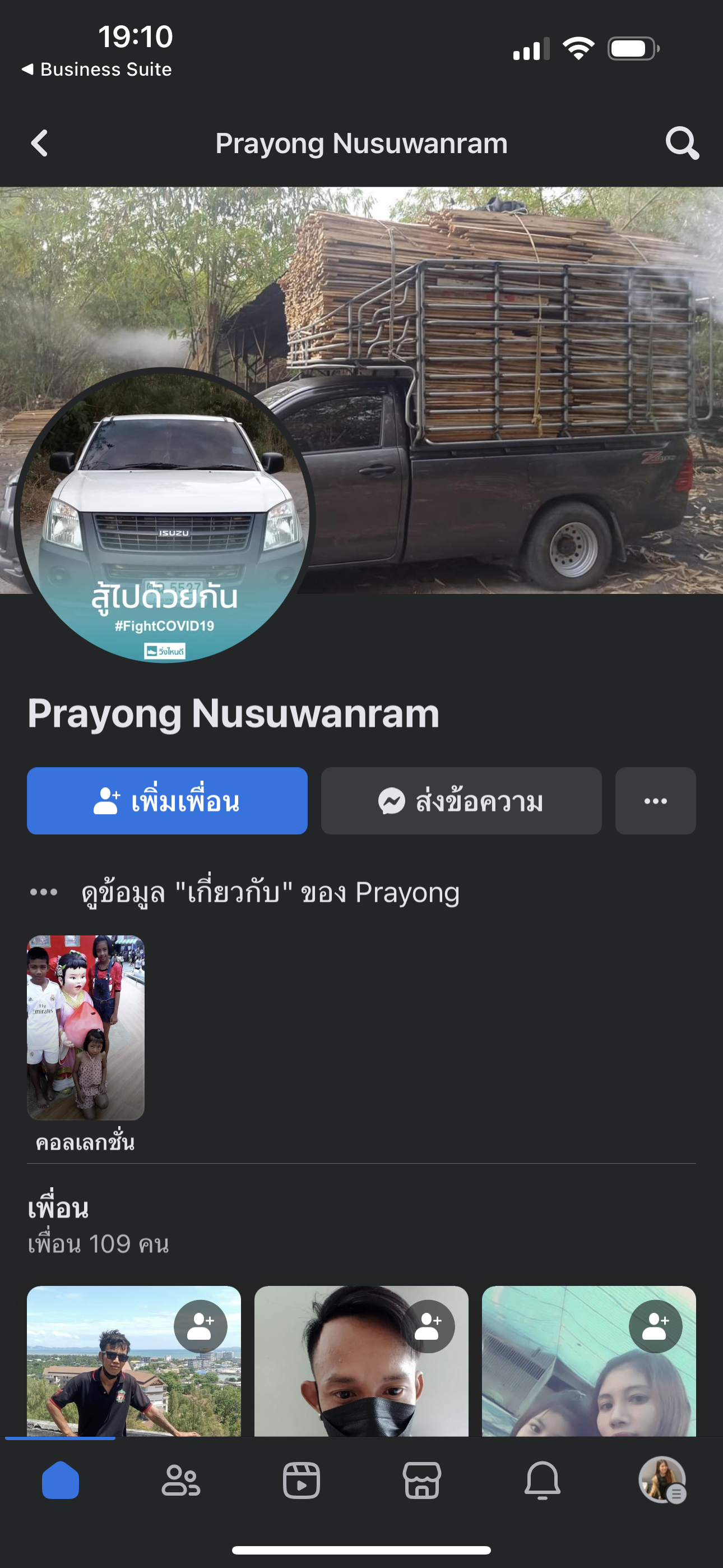Add the friend wearing a black mask
Viewport: 723px width, 1568px height.
pyautogui.click(x=428, y=1327)
